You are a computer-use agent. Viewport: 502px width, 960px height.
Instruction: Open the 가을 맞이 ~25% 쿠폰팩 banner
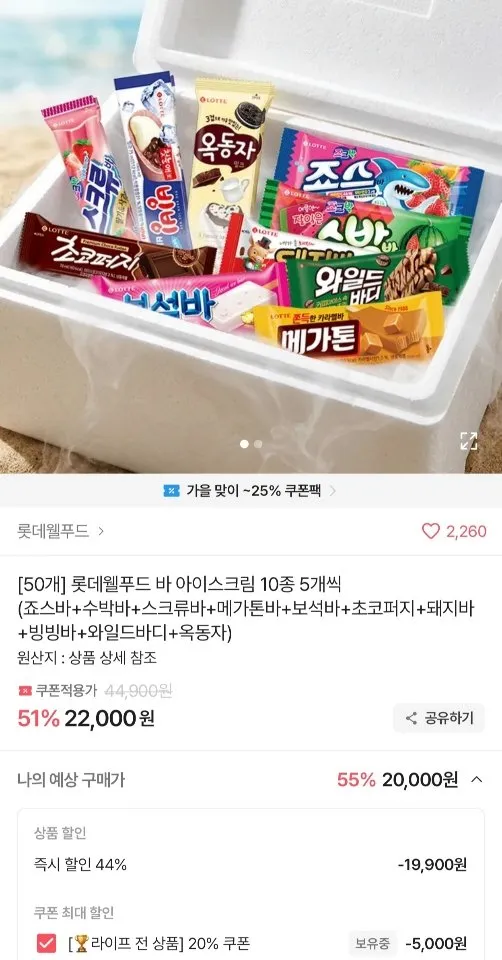click(250, 490)
